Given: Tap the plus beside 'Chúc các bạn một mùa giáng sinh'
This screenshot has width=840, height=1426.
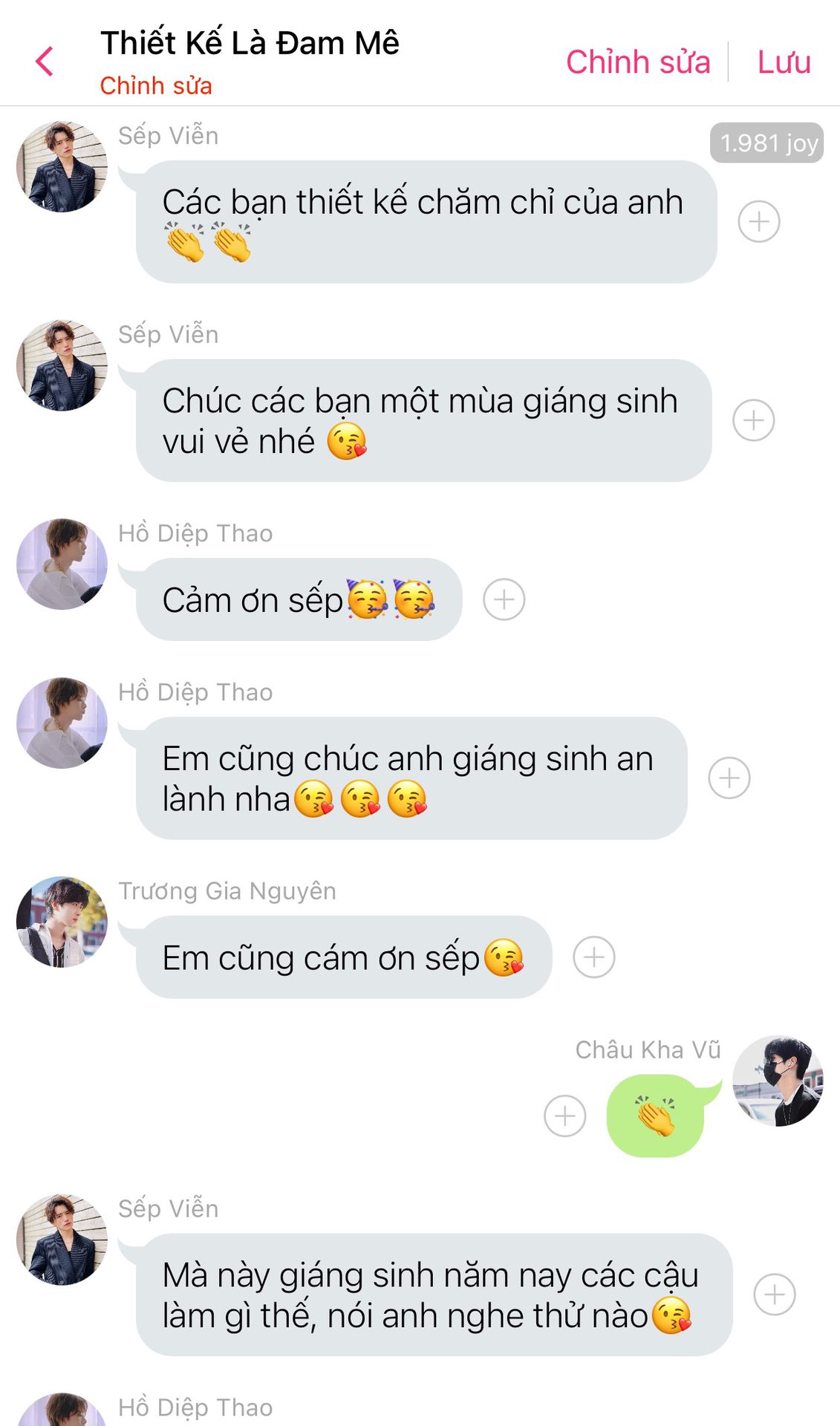Looking at the screenshot, I should point(753,420).
